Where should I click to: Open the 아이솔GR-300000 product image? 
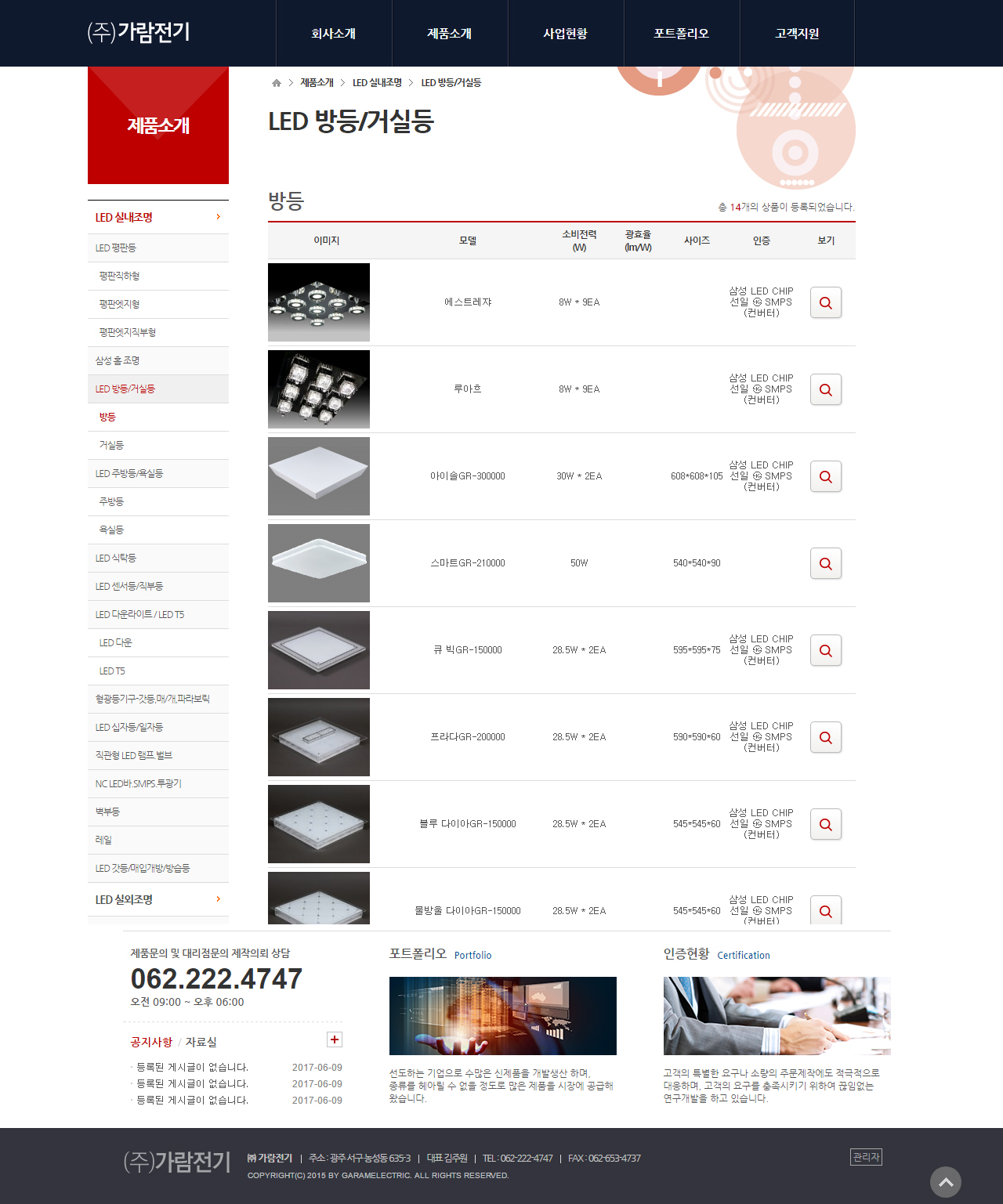(319, 476)
